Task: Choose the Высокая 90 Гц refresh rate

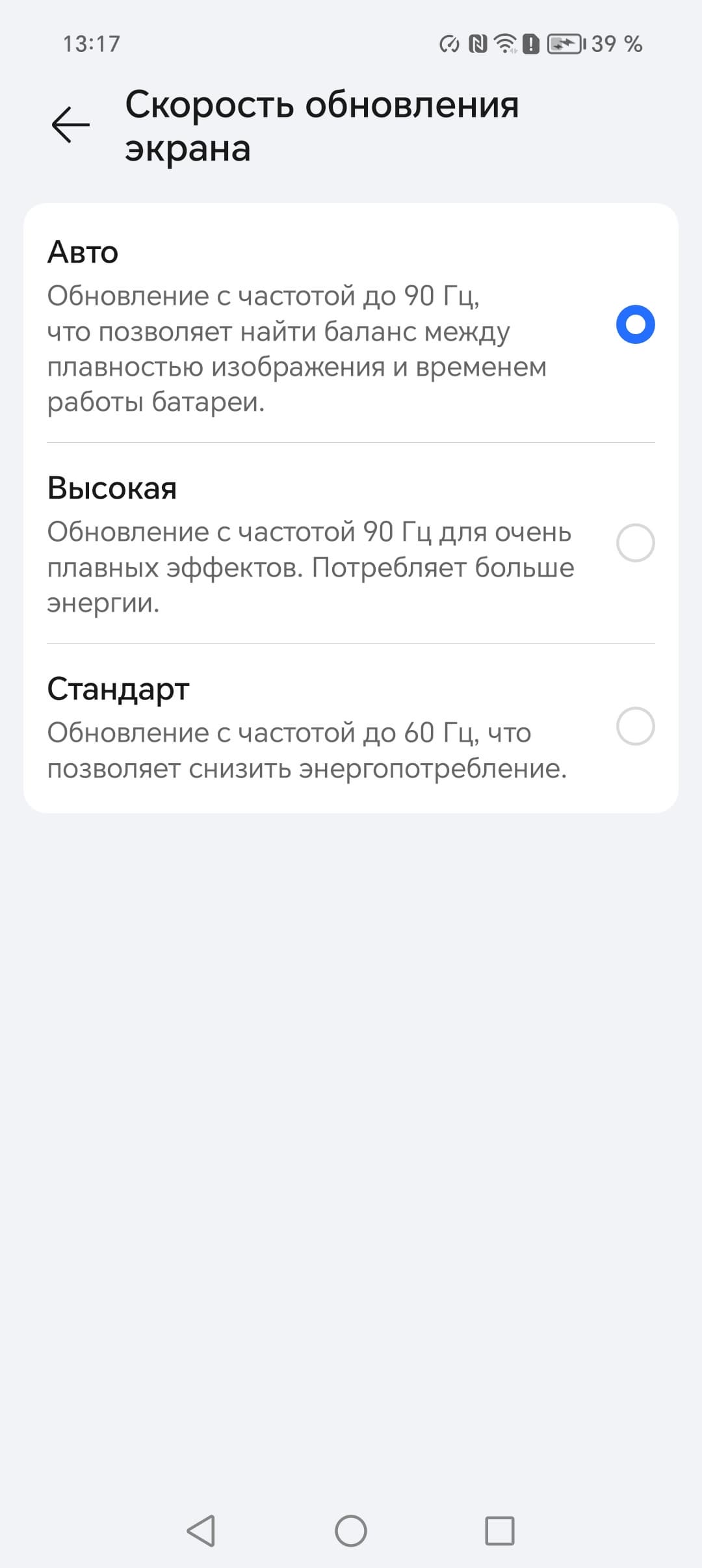Action: coord(634,543)
